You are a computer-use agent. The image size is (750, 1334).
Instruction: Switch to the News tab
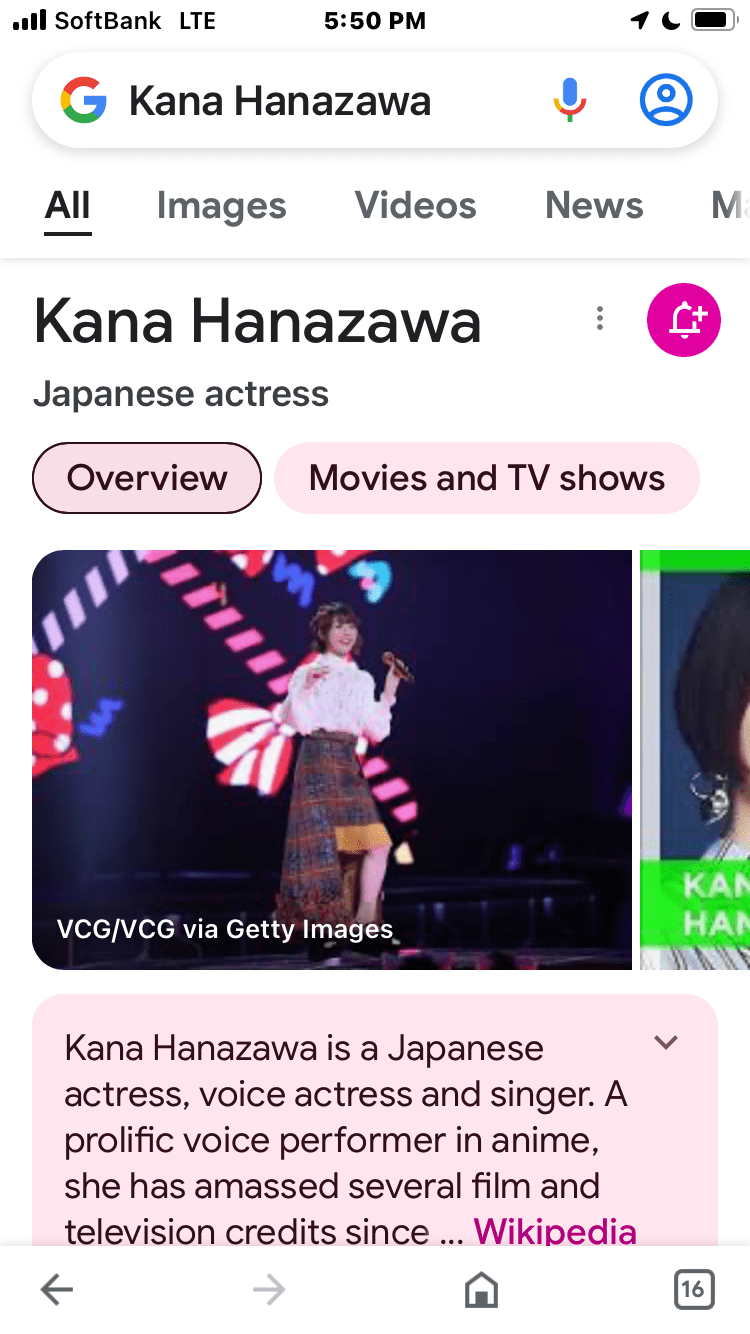594,206
